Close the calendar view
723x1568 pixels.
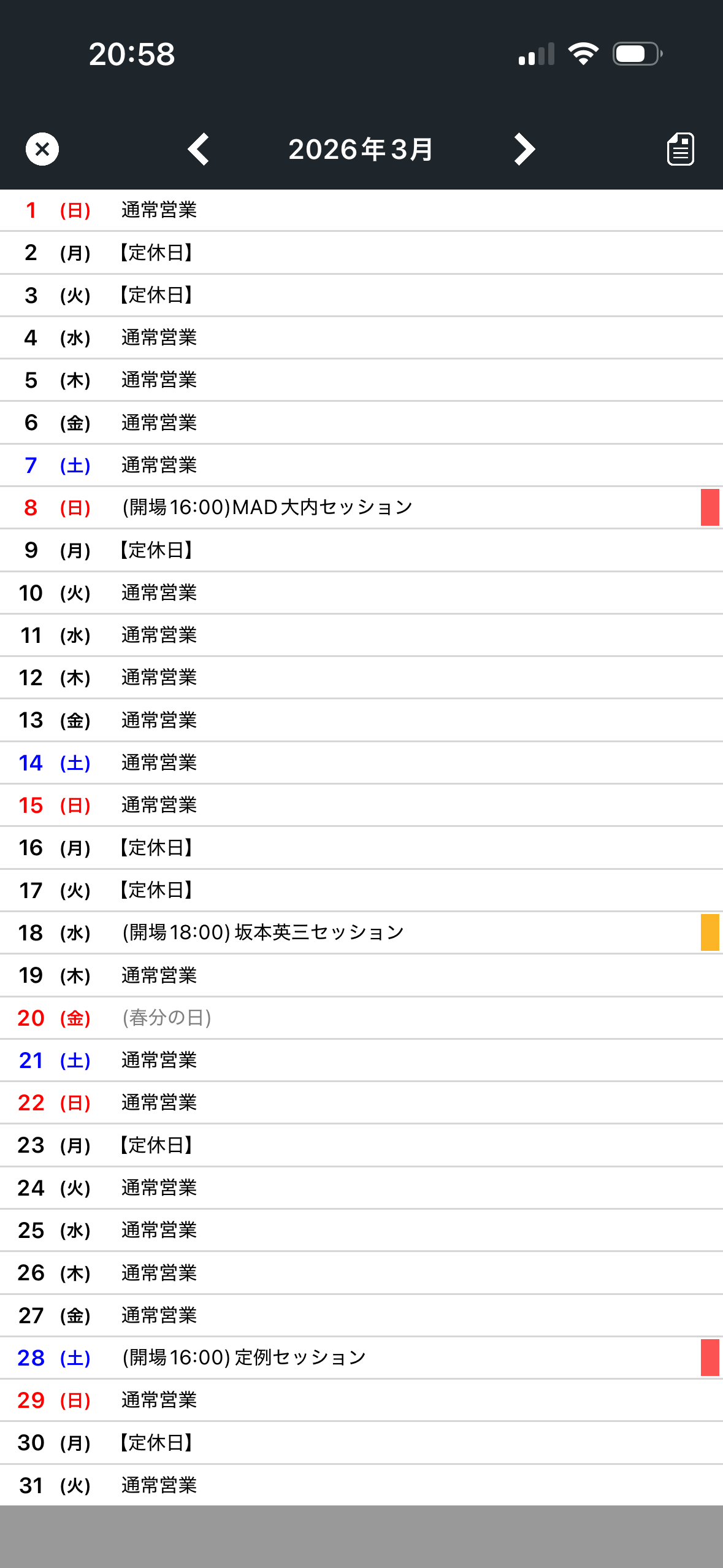[x=42, y=149]
